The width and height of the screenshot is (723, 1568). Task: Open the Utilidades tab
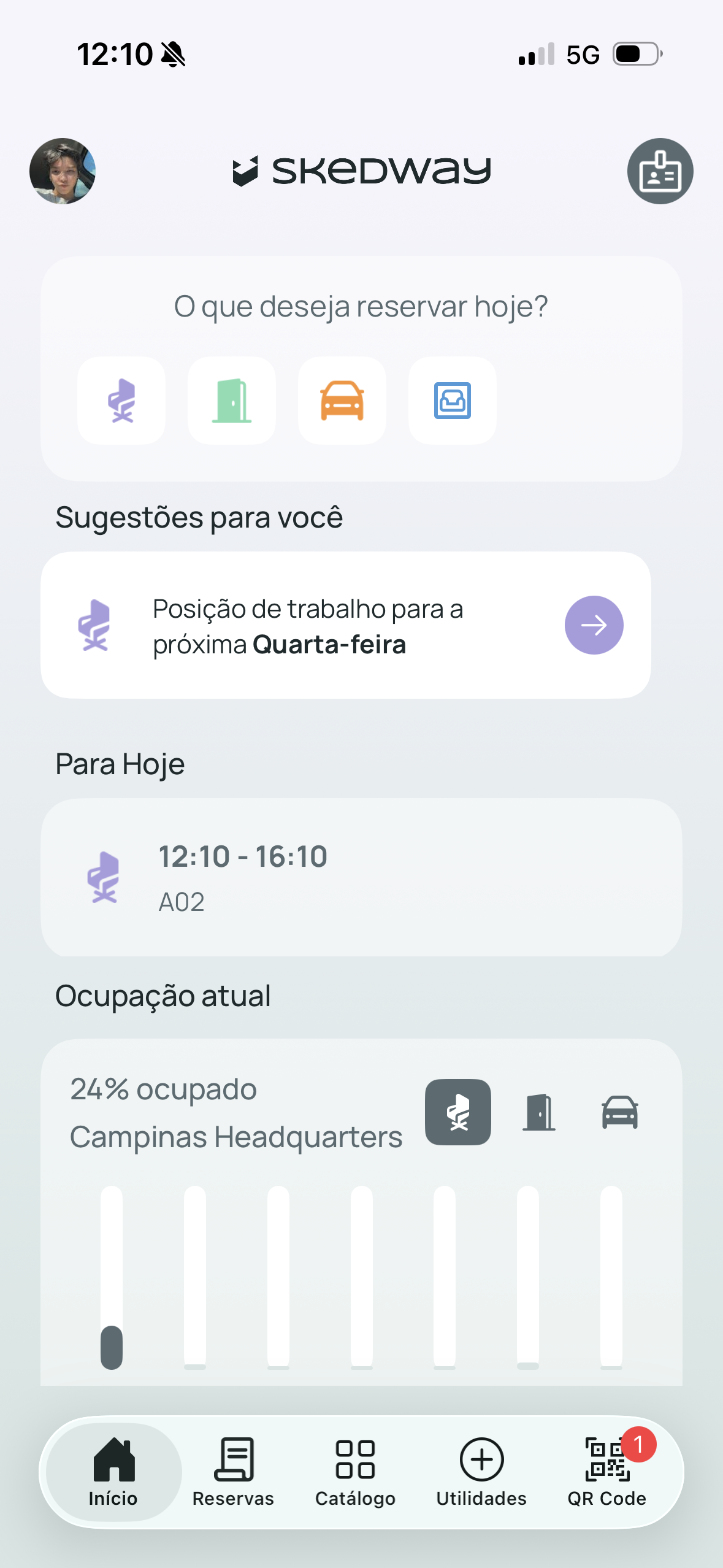[x=481, y=1472]
